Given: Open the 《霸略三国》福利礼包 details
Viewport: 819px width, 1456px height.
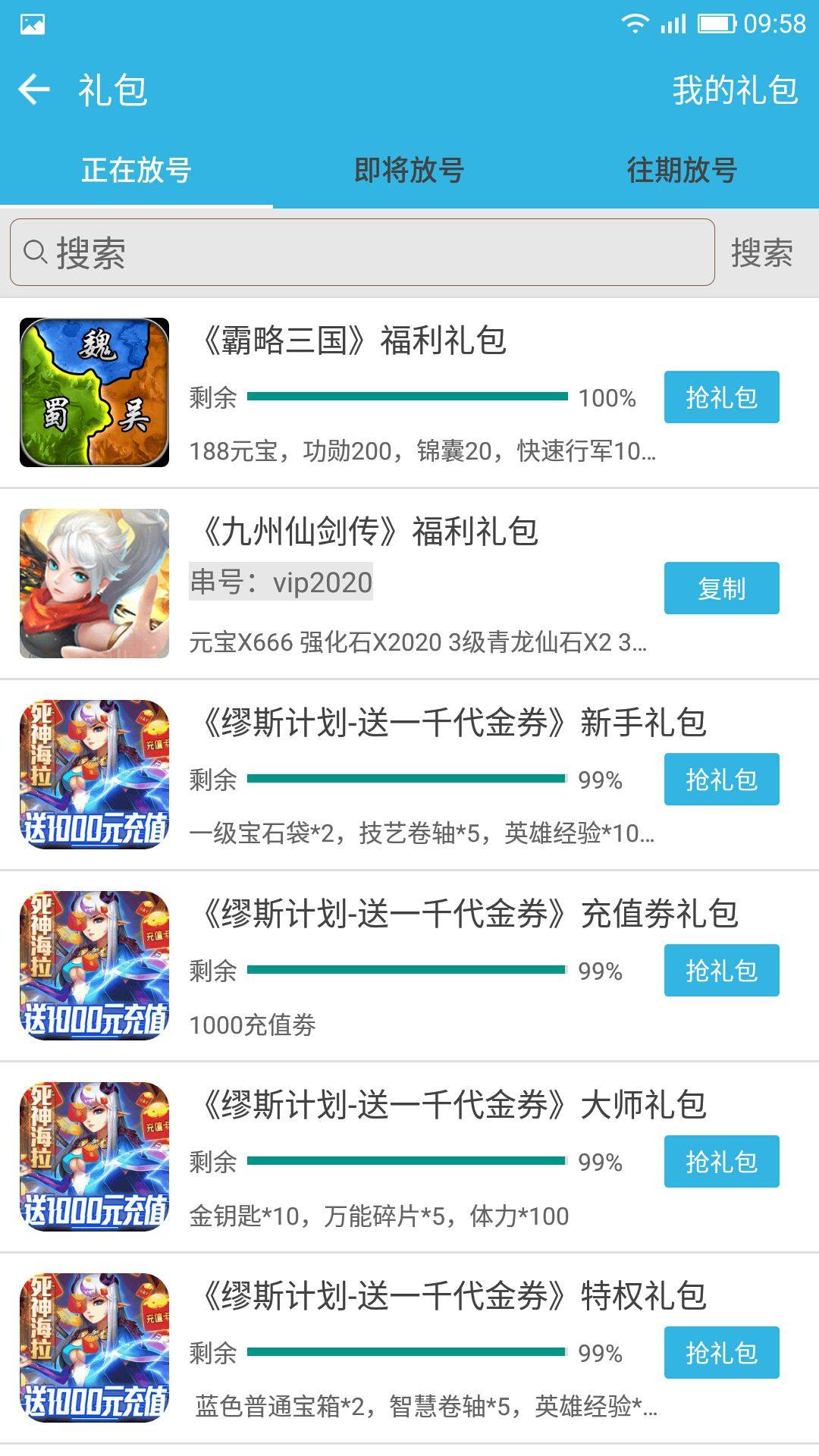Looking at the screenshot, I should 354,340.
